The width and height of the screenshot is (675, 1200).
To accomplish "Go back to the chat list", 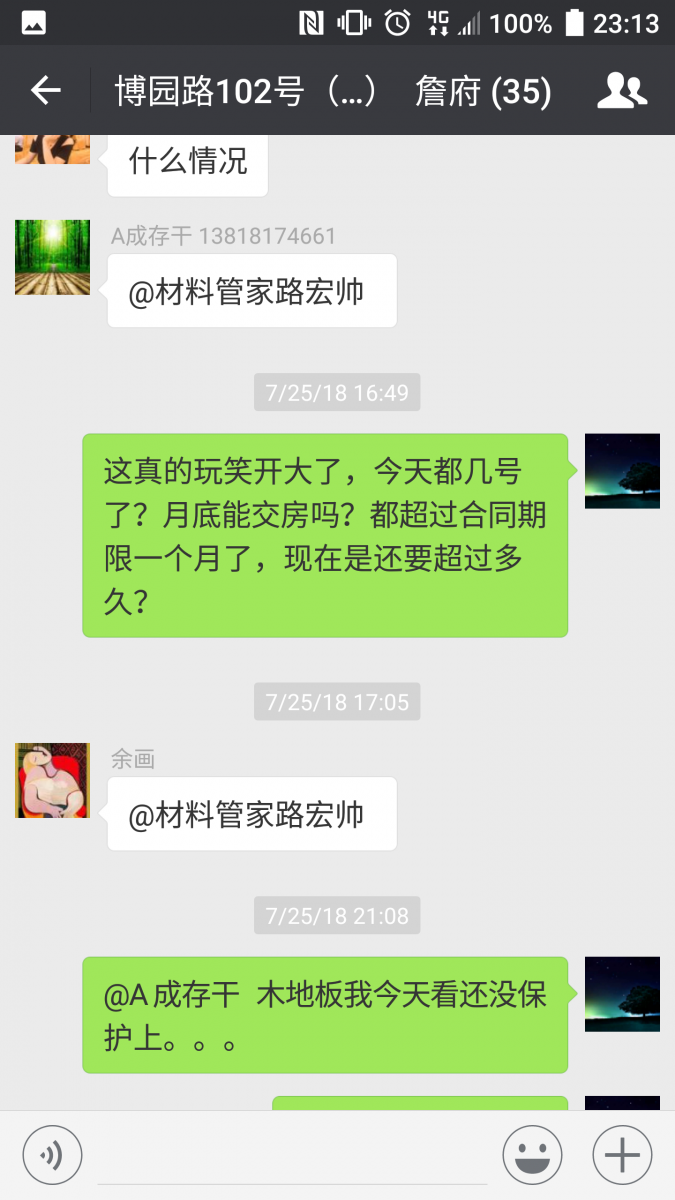I will coord(45,91).
